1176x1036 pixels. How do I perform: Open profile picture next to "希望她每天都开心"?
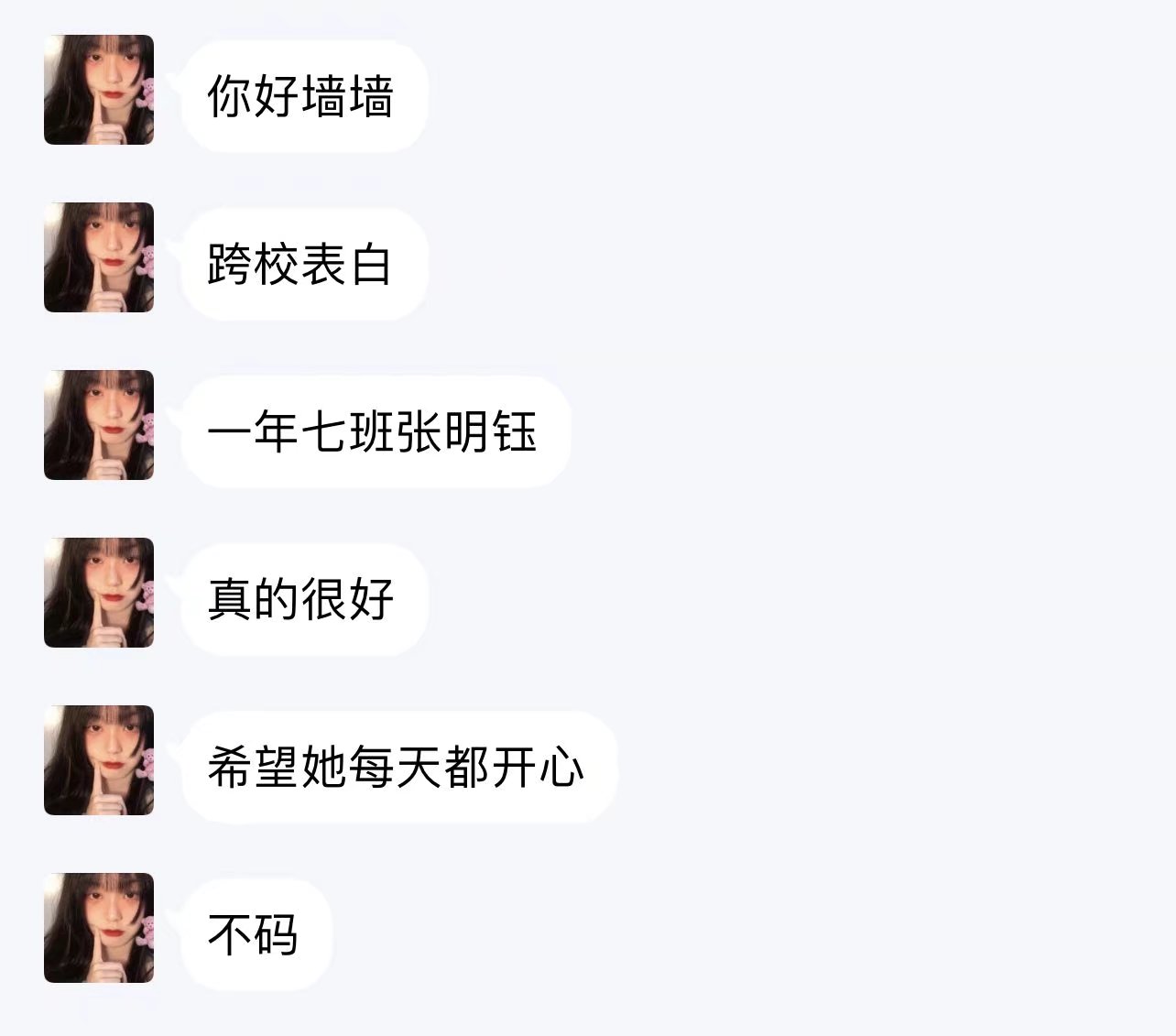99,760
